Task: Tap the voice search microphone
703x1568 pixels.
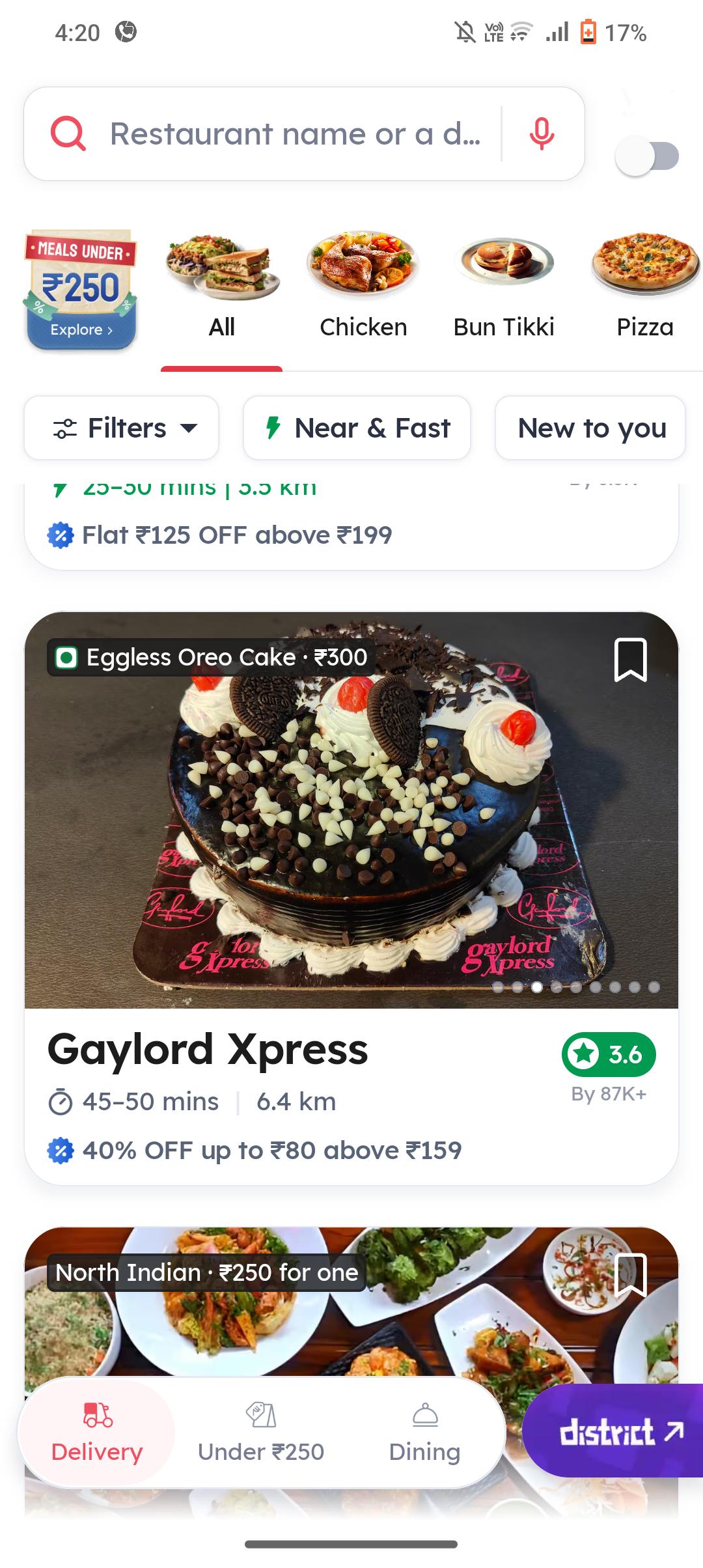Action: 542,134
